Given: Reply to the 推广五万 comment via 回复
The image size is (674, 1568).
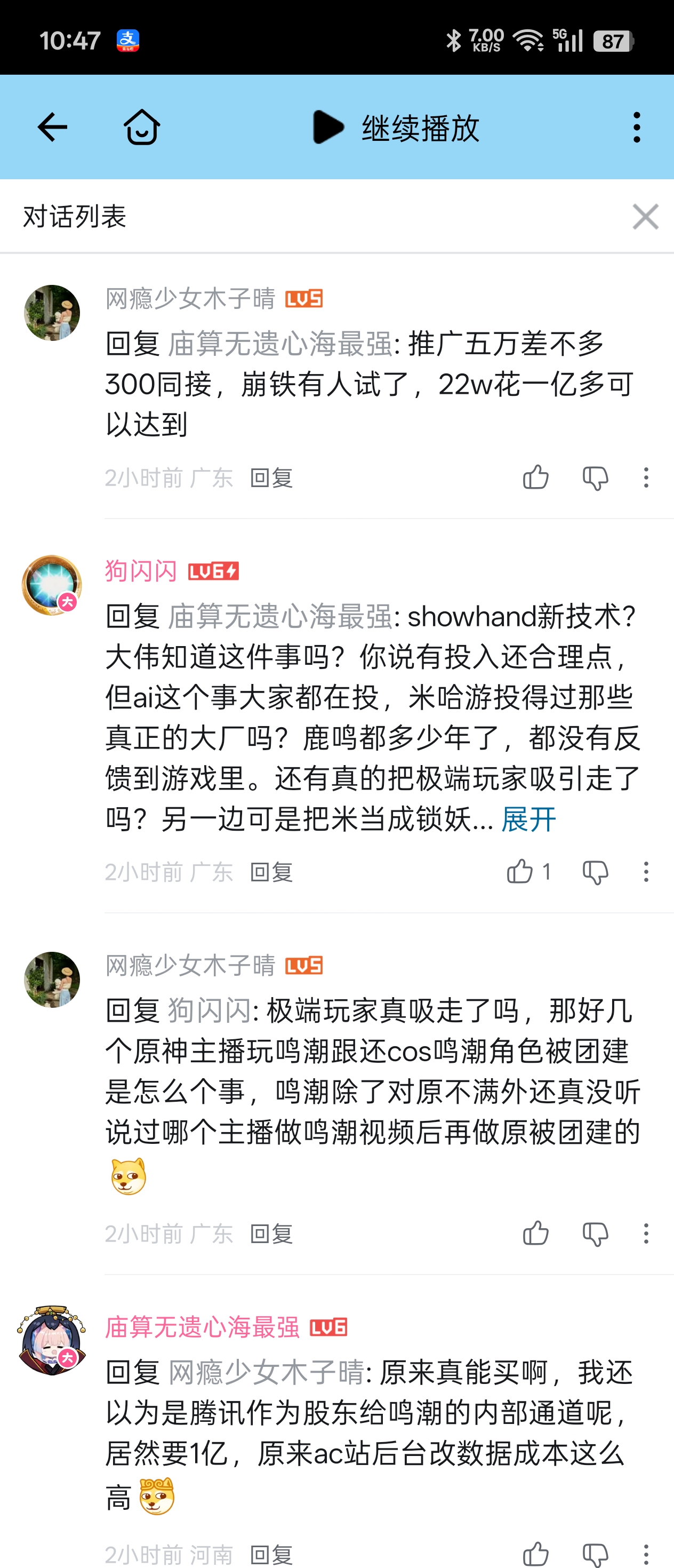Looking at the screenshot, I should [x=271, y=478].
